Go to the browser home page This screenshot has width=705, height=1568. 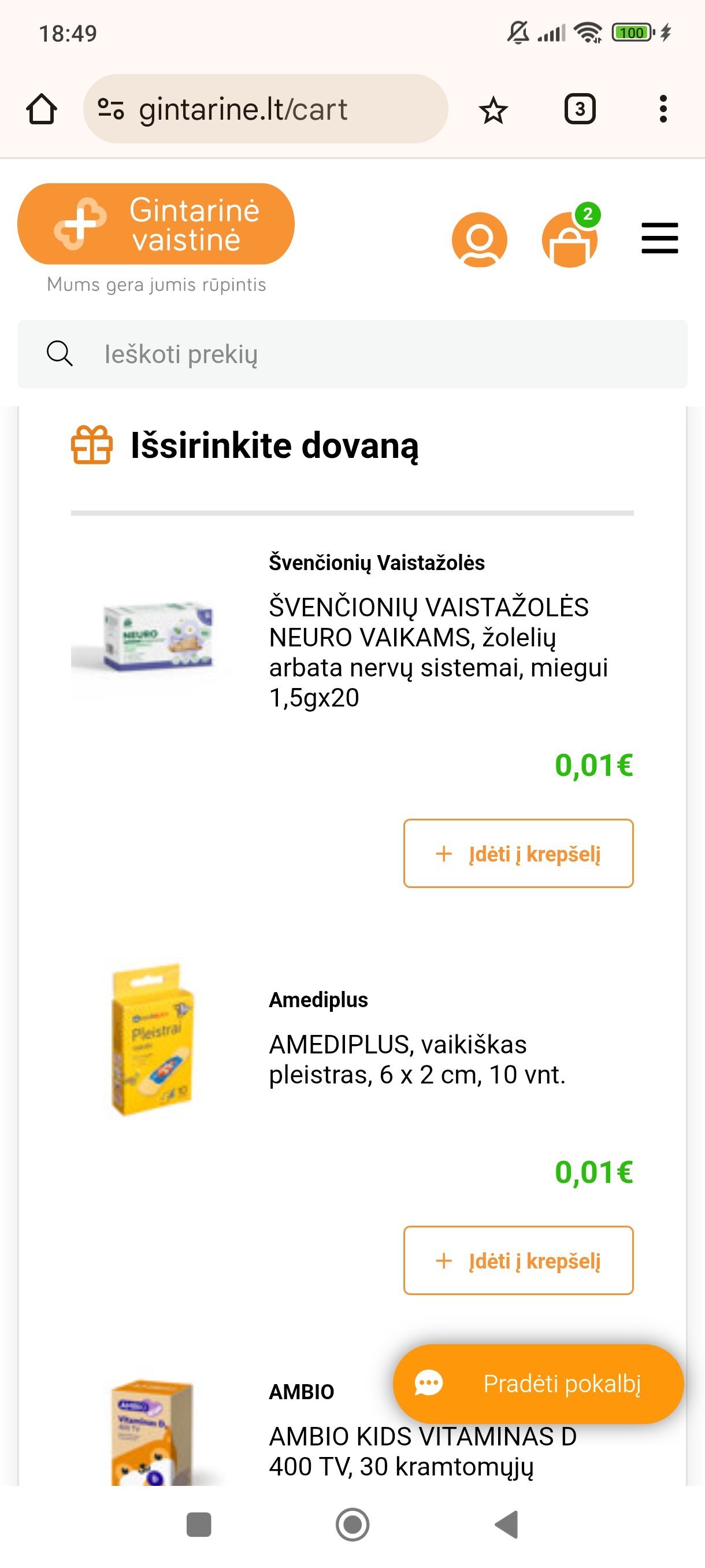42,110
